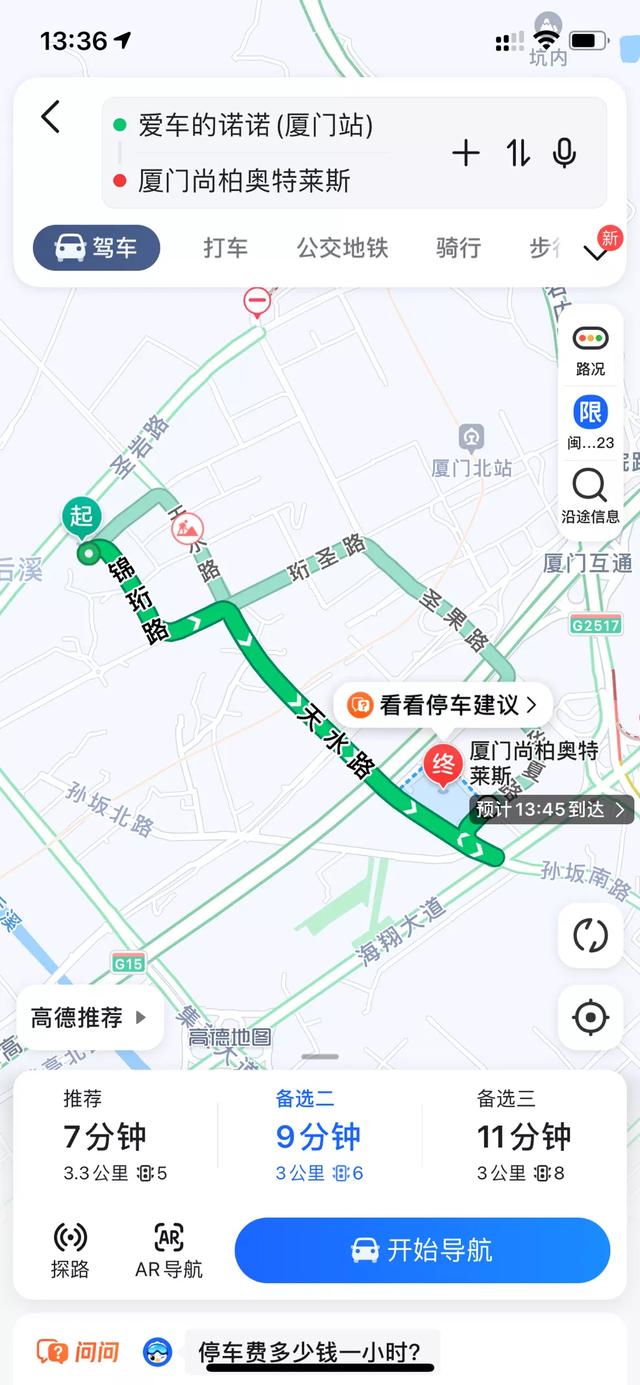Expand the 高德推荐 route preference

coord(89,1018)
